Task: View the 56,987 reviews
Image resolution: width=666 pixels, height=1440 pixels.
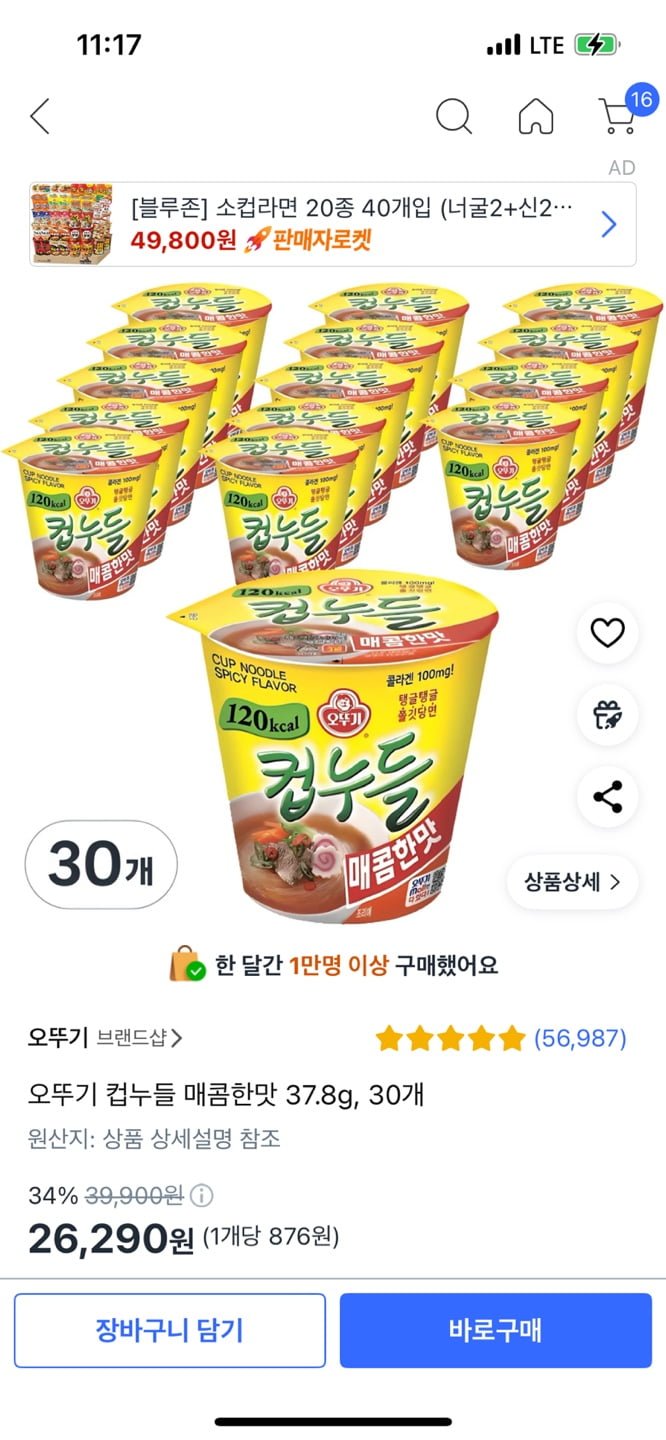Action: tap(579, 1038)
